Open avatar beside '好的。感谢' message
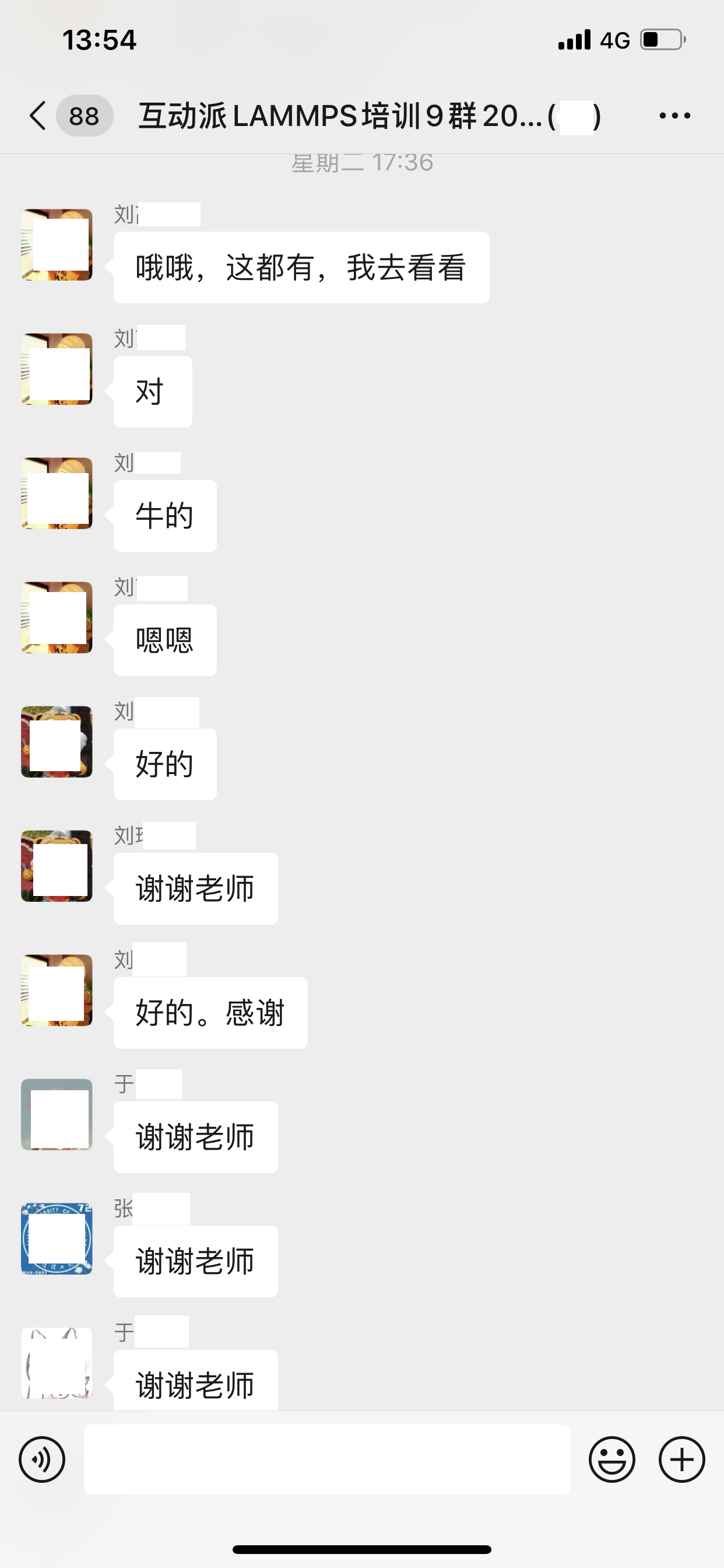 [57, 990]
